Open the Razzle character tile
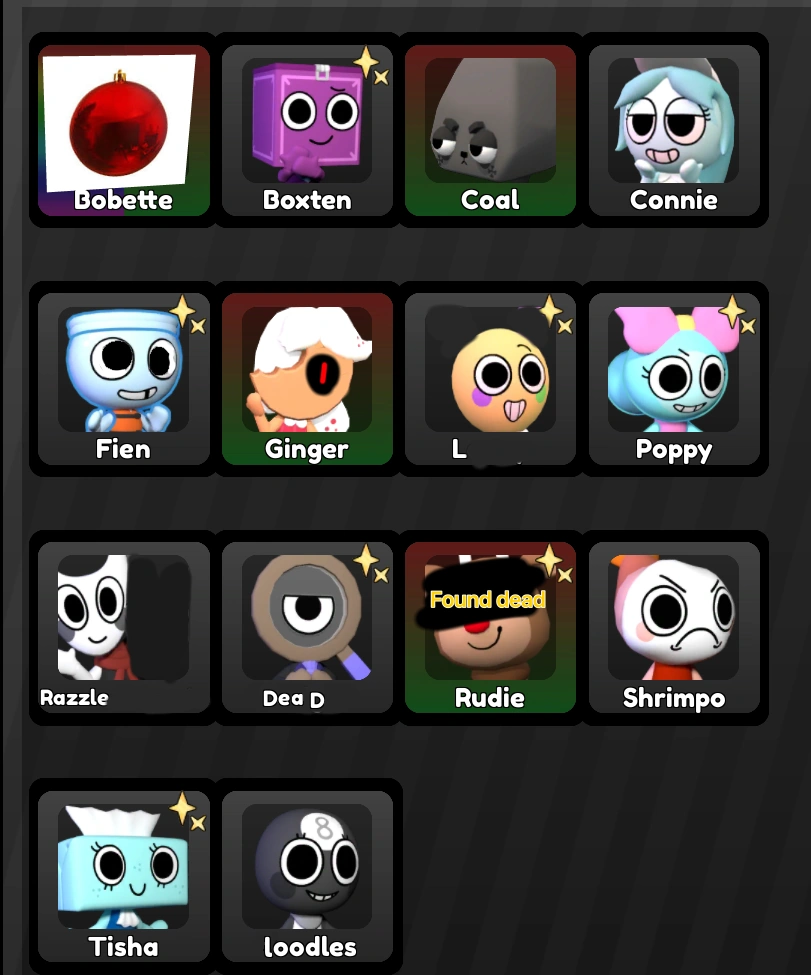Viewport: 811px width, 975px height. click(124, 626)
